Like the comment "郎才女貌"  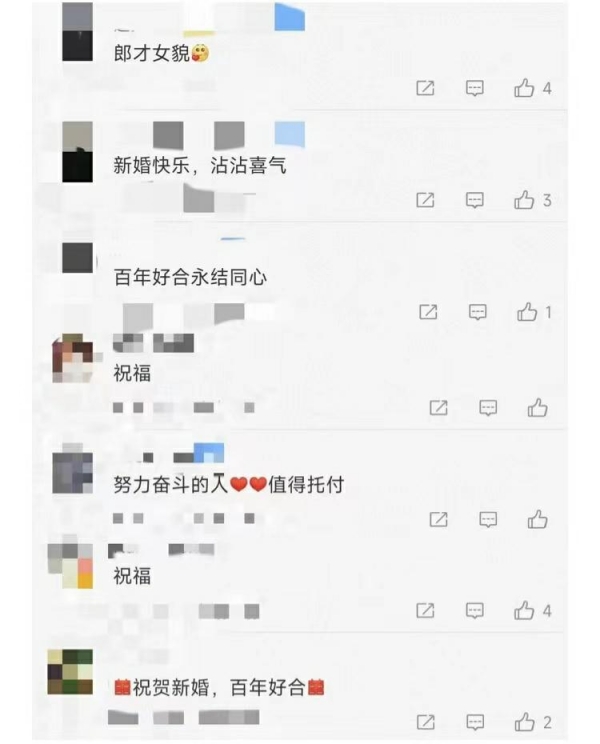[525, 88]
